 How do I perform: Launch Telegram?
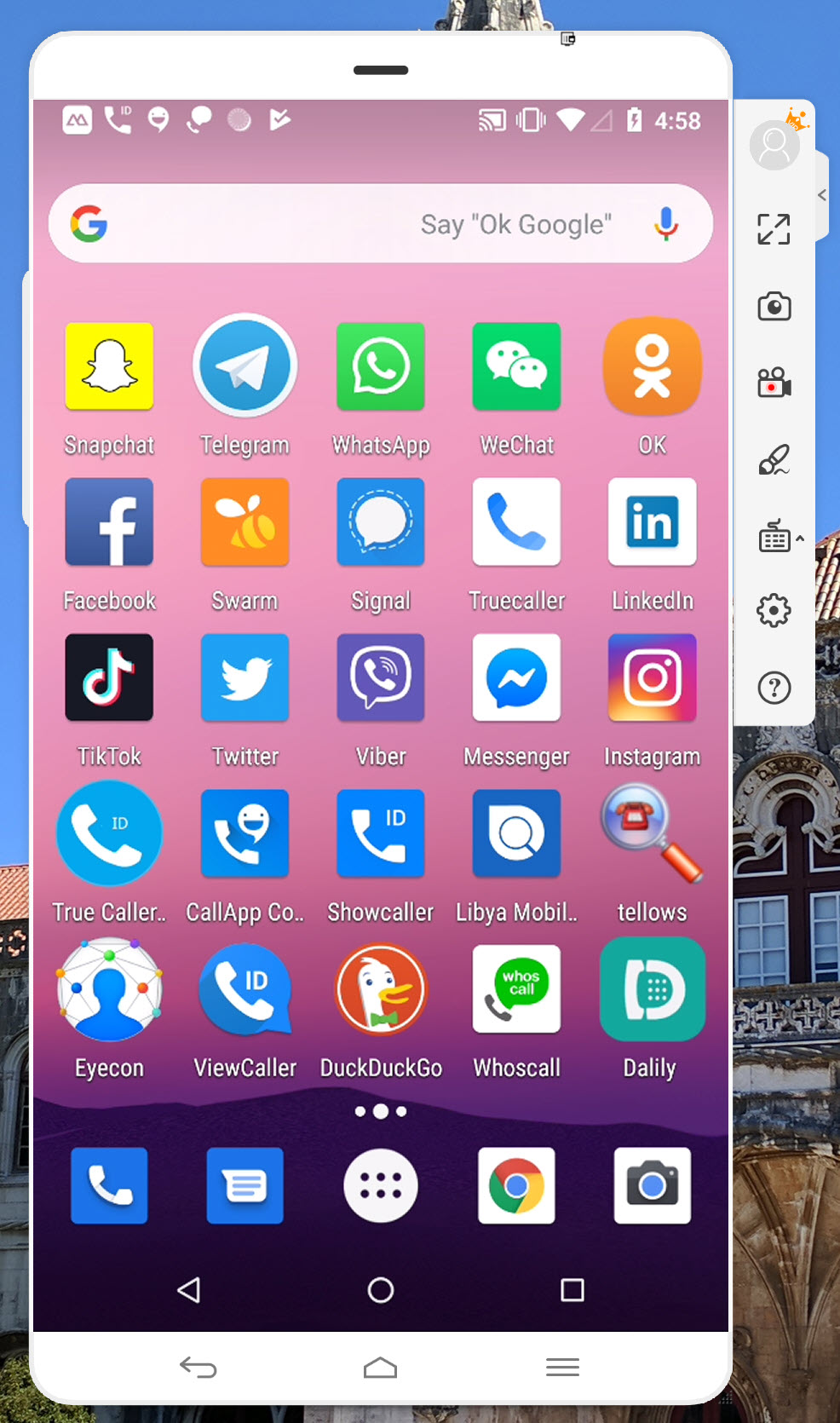pos(245,366)
